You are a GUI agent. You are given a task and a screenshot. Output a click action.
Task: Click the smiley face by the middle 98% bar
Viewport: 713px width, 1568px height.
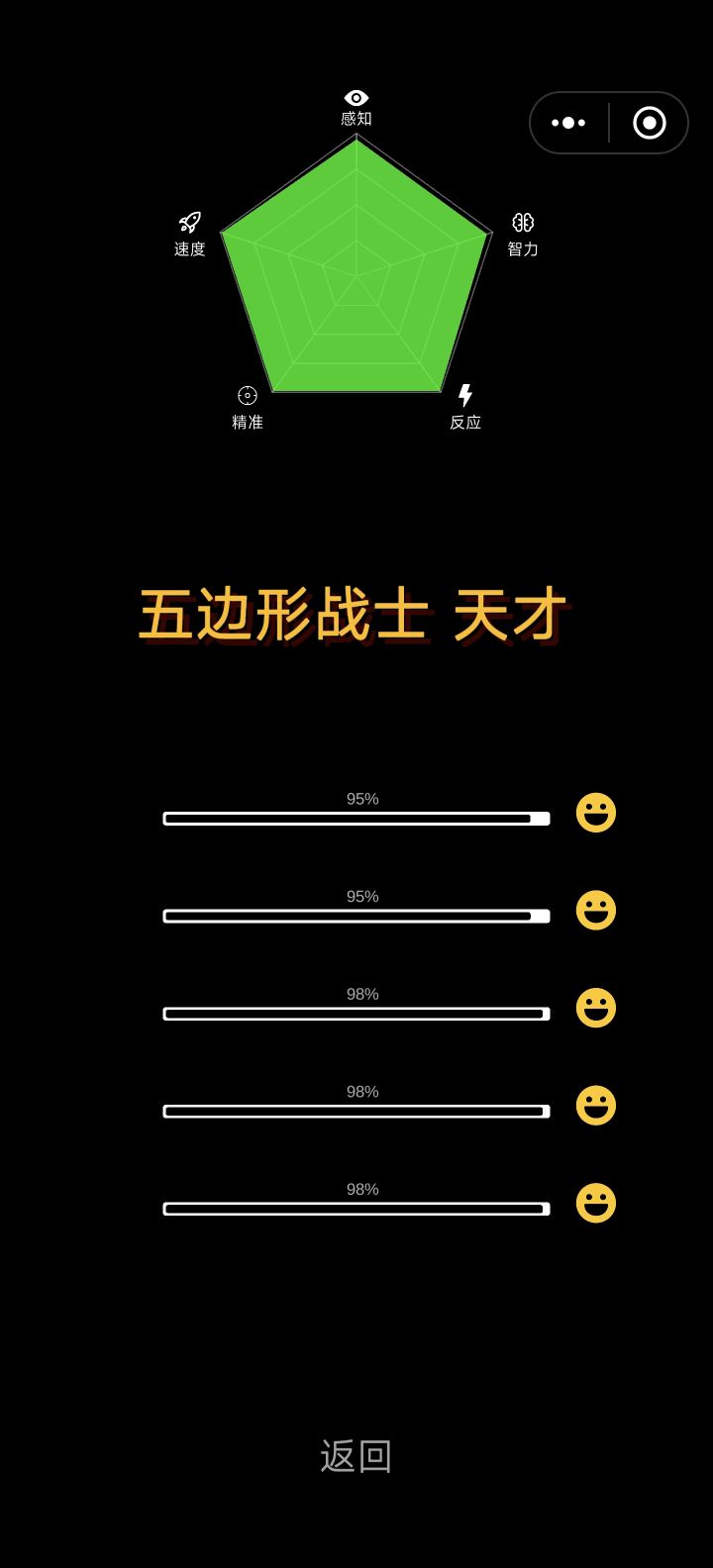pyautogui.click(x=595, y=1009)
